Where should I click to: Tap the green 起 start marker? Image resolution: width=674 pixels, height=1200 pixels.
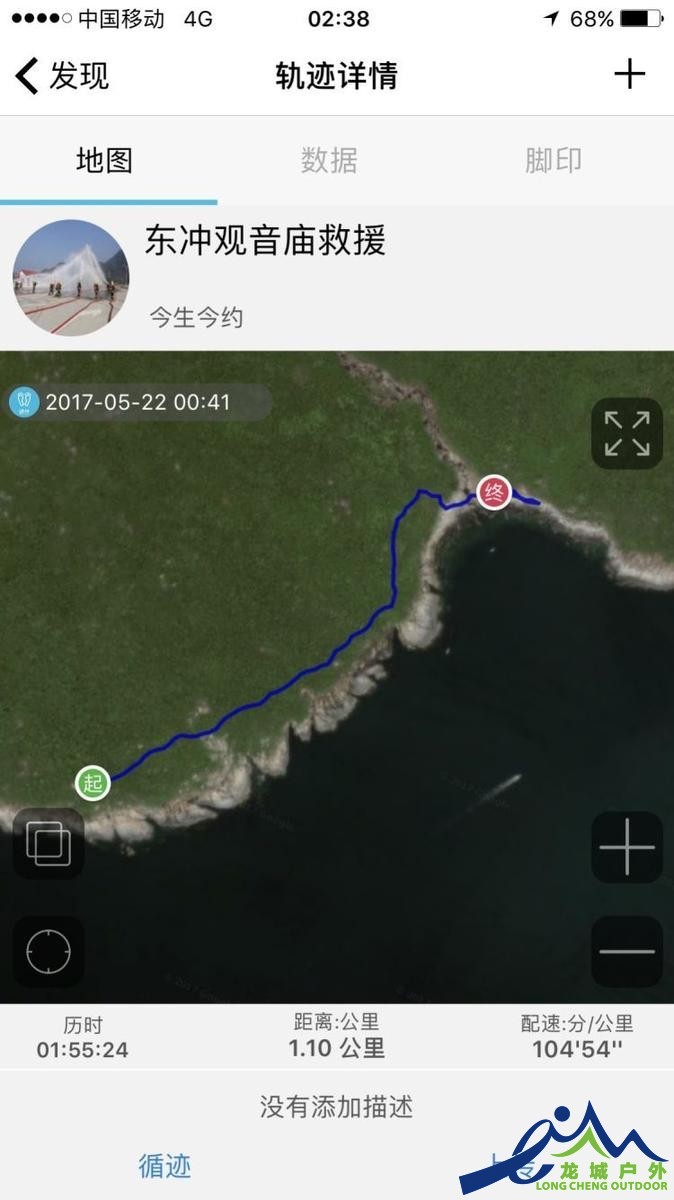pyautogui.click(x=93, y=783)
